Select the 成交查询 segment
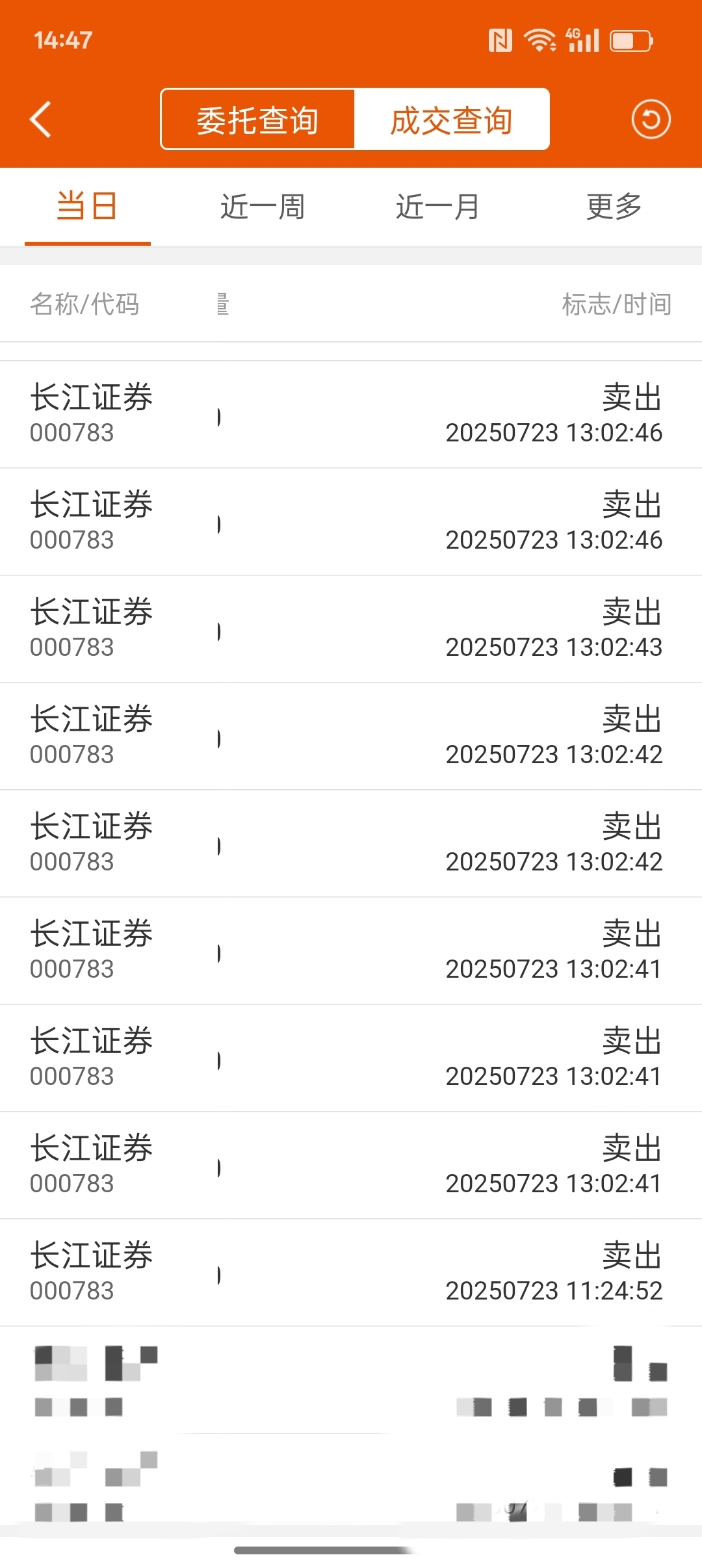 point(452,120)
